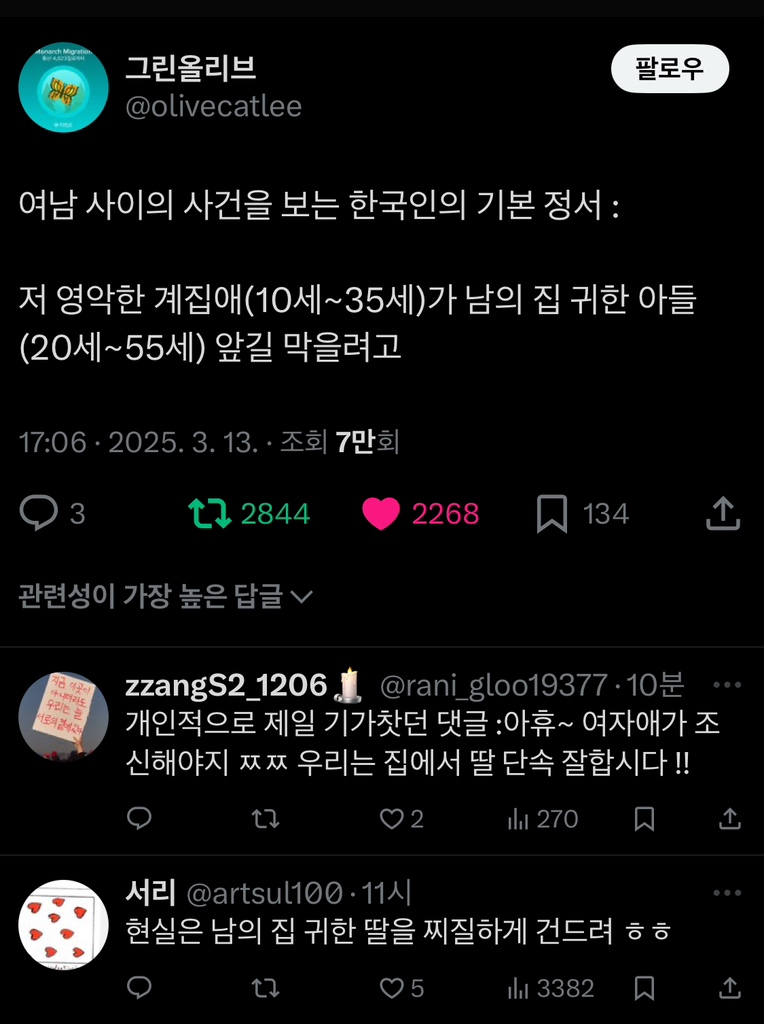
Task: Reply to zzangS2_1206's comment
Action: click(x=140, y=819)
